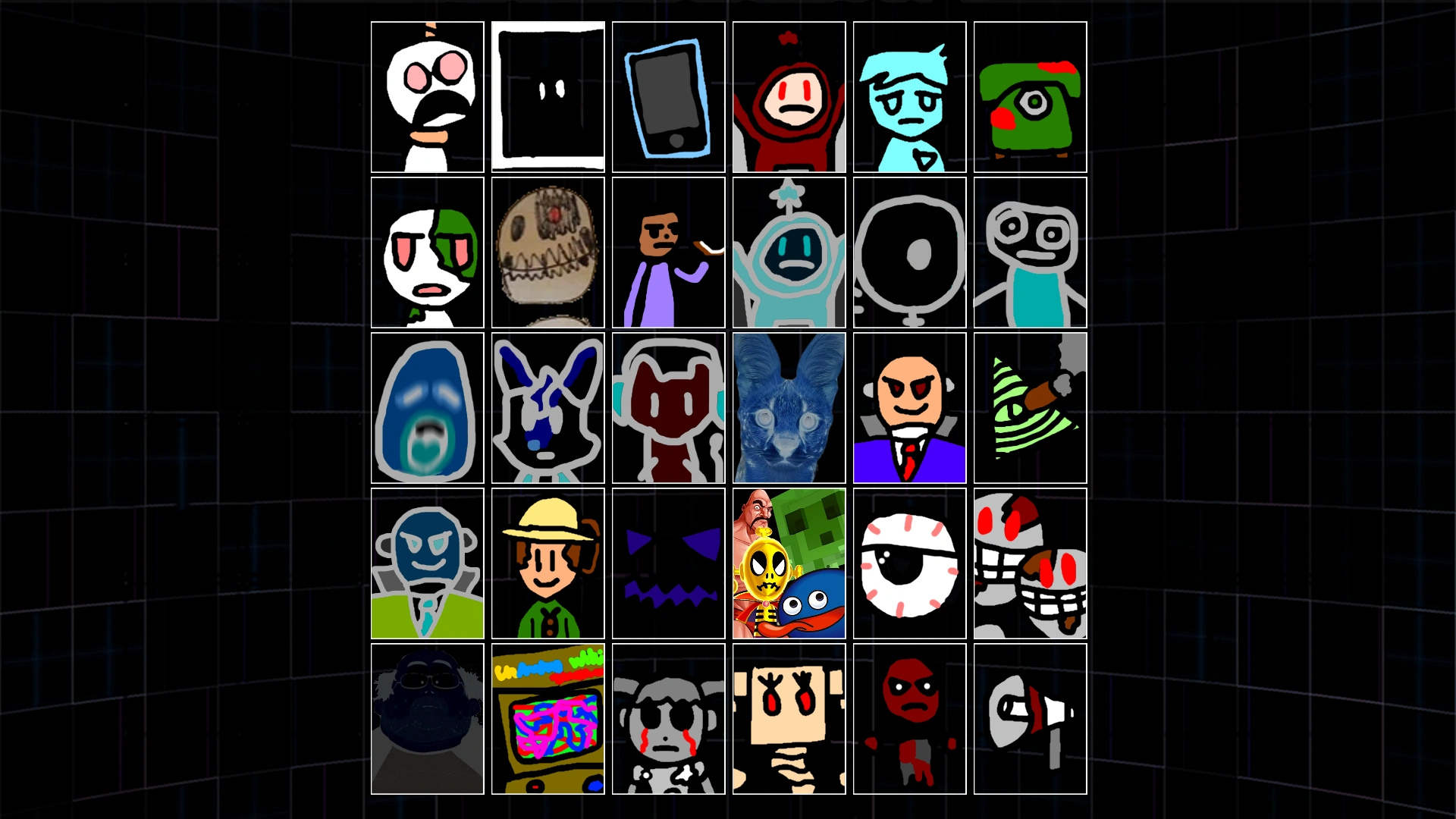Choose the arcade machine with scribbled screen
This screenshot has width=1456, height=819.
(548, 719)
